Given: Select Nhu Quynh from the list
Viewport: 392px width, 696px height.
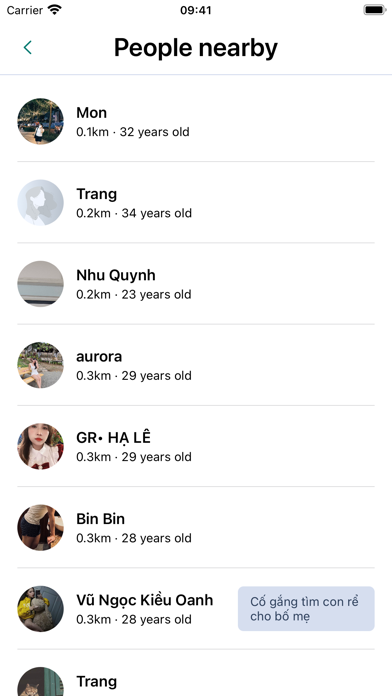Looking at the screenshot, I should tap(196, 284).
